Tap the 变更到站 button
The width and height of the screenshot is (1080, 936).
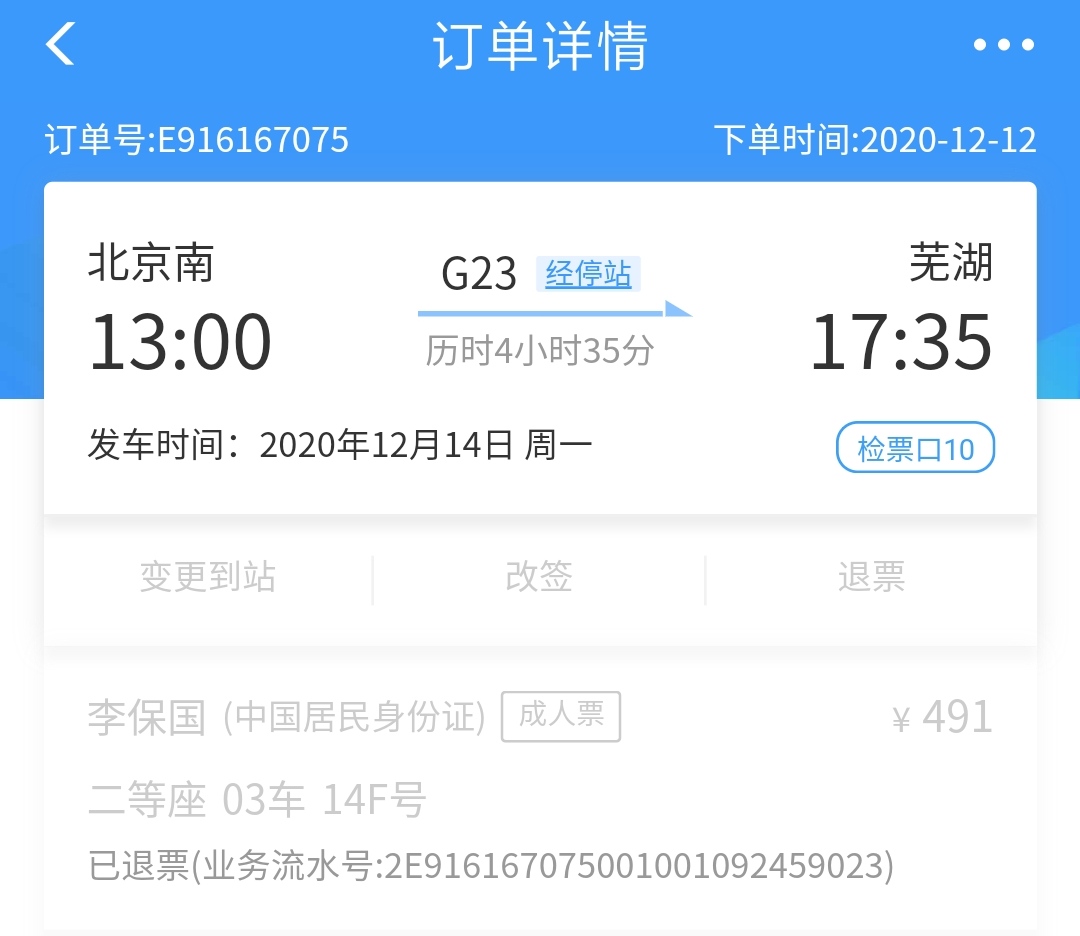pos(207,576)
